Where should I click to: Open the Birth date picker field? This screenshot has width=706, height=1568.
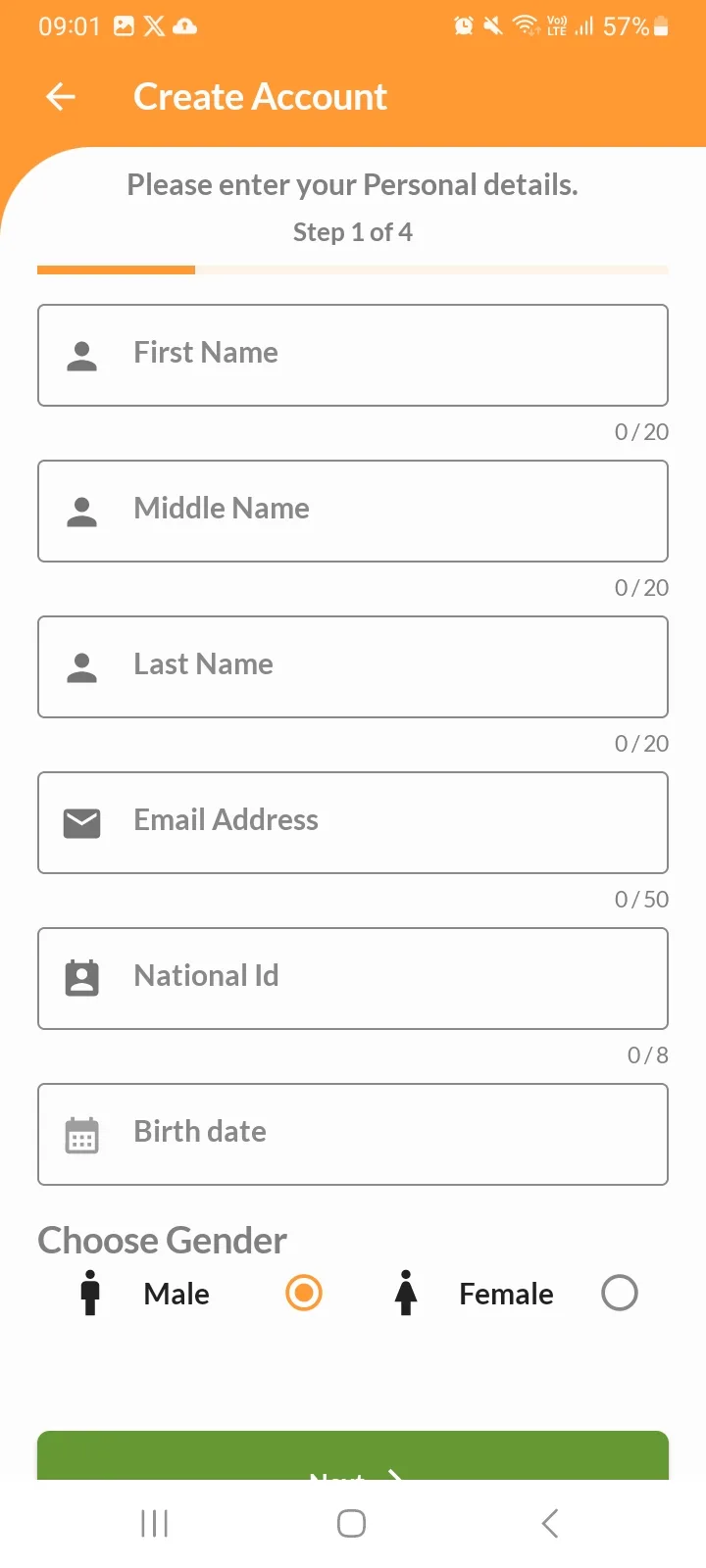pyautogui.click(x=353, y=1134)
